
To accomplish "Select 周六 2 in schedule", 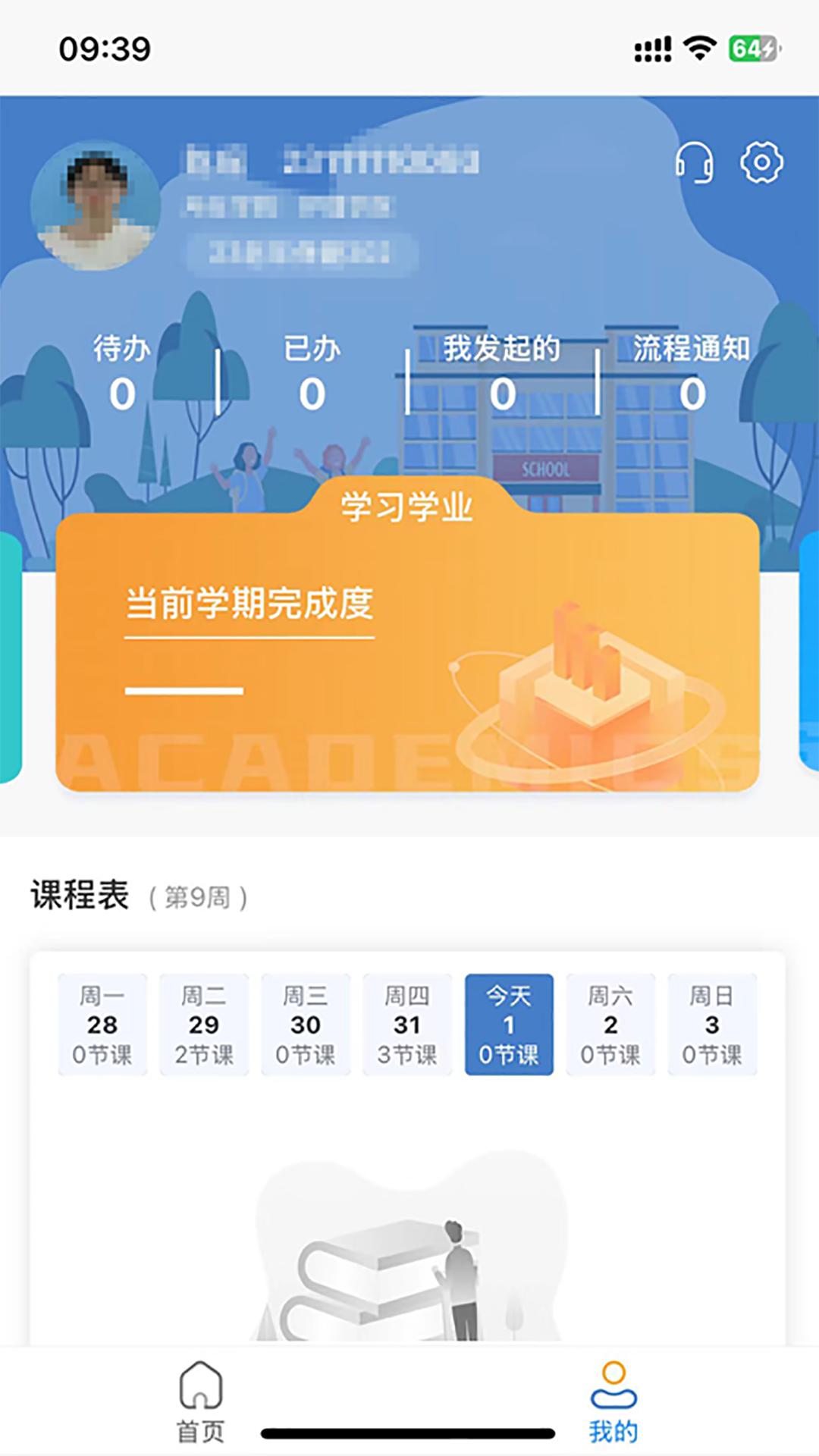I will 610,1024.
